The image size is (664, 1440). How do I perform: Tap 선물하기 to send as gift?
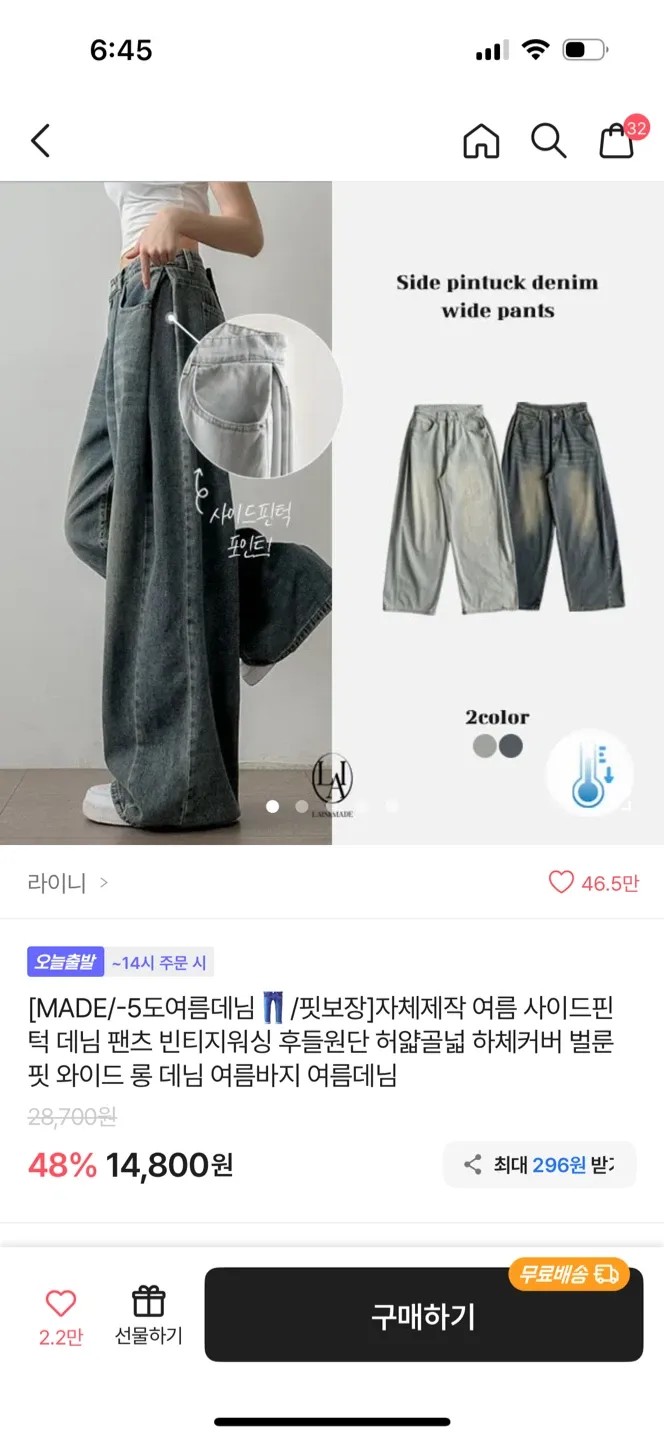tap(148, 1313)
